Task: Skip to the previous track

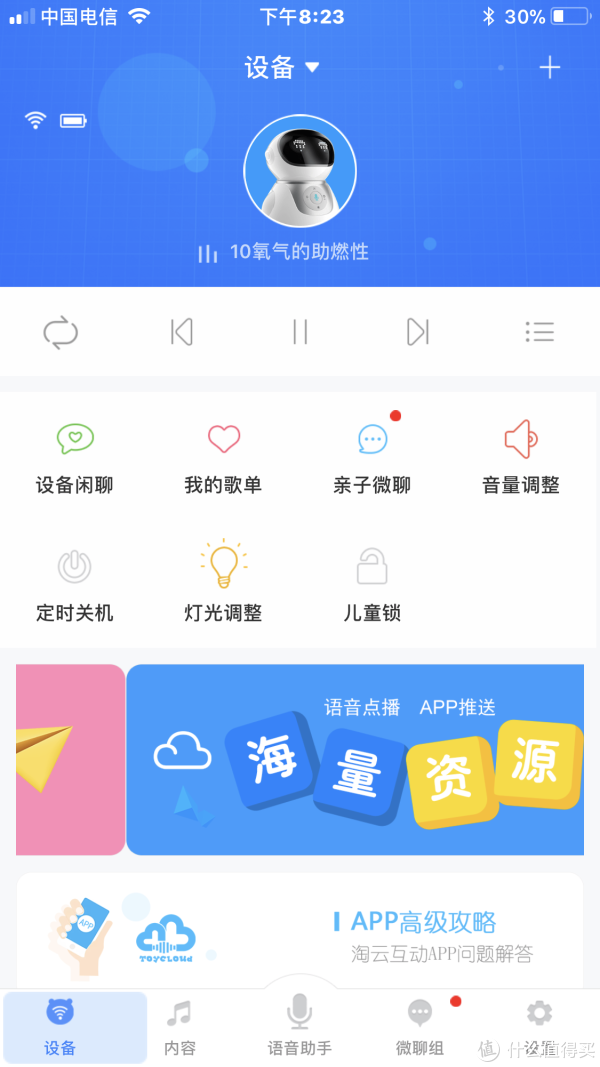Action: (x=181, y=332)
